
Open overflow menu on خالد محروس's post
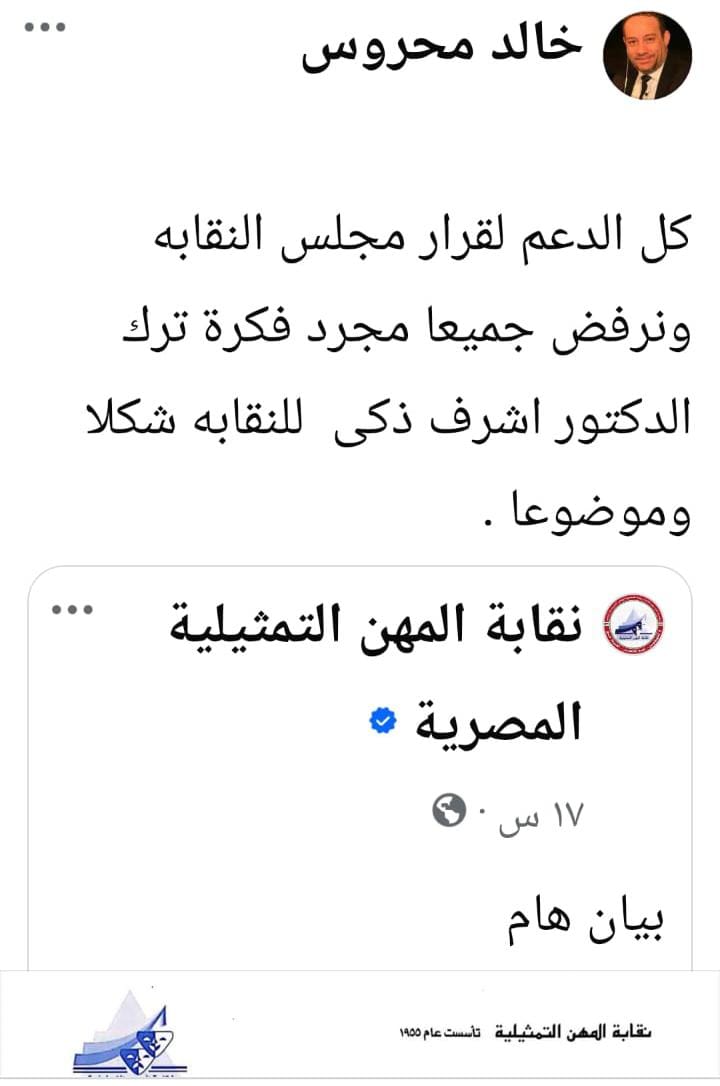click(46, 26)
